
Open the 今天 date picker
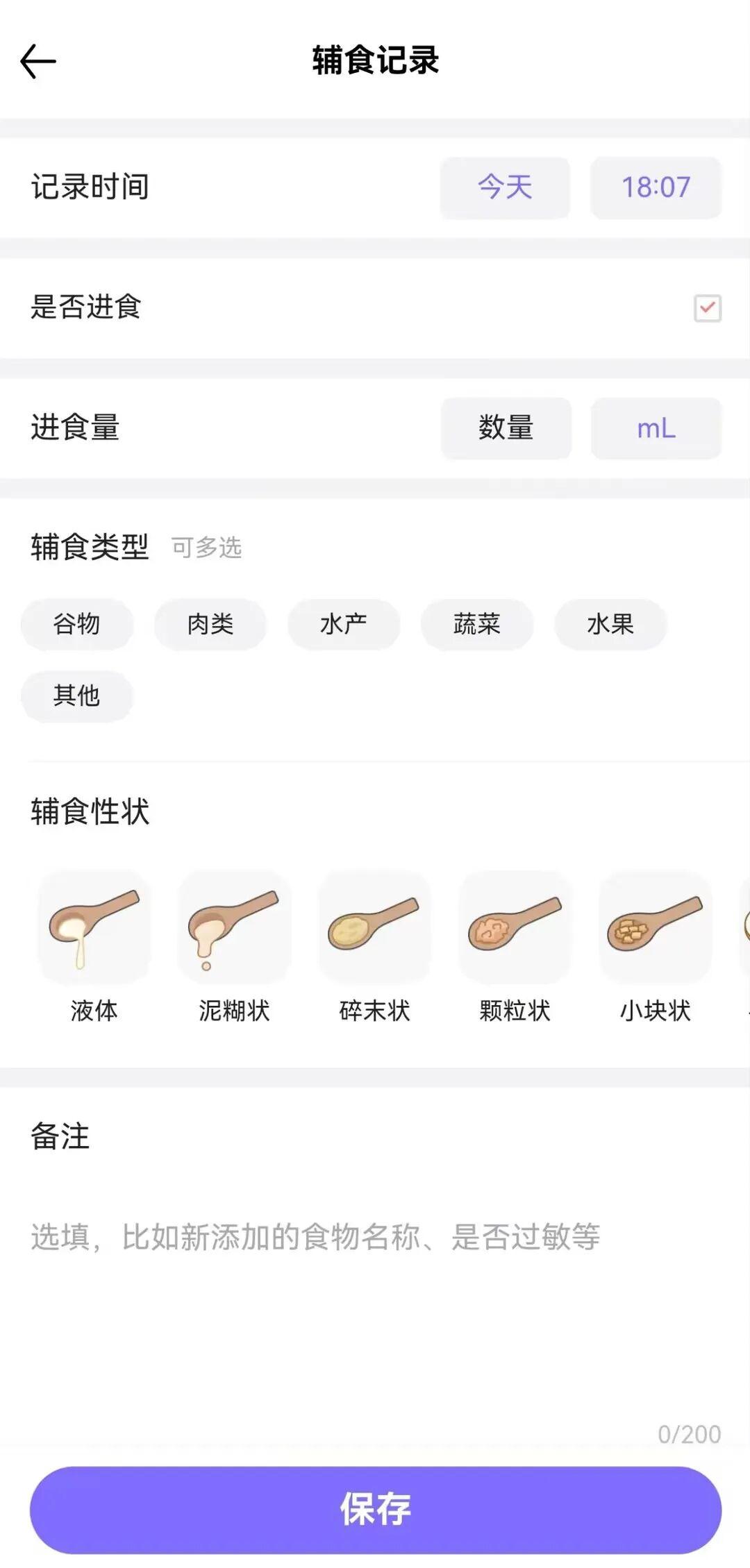(x=505, y=187)
